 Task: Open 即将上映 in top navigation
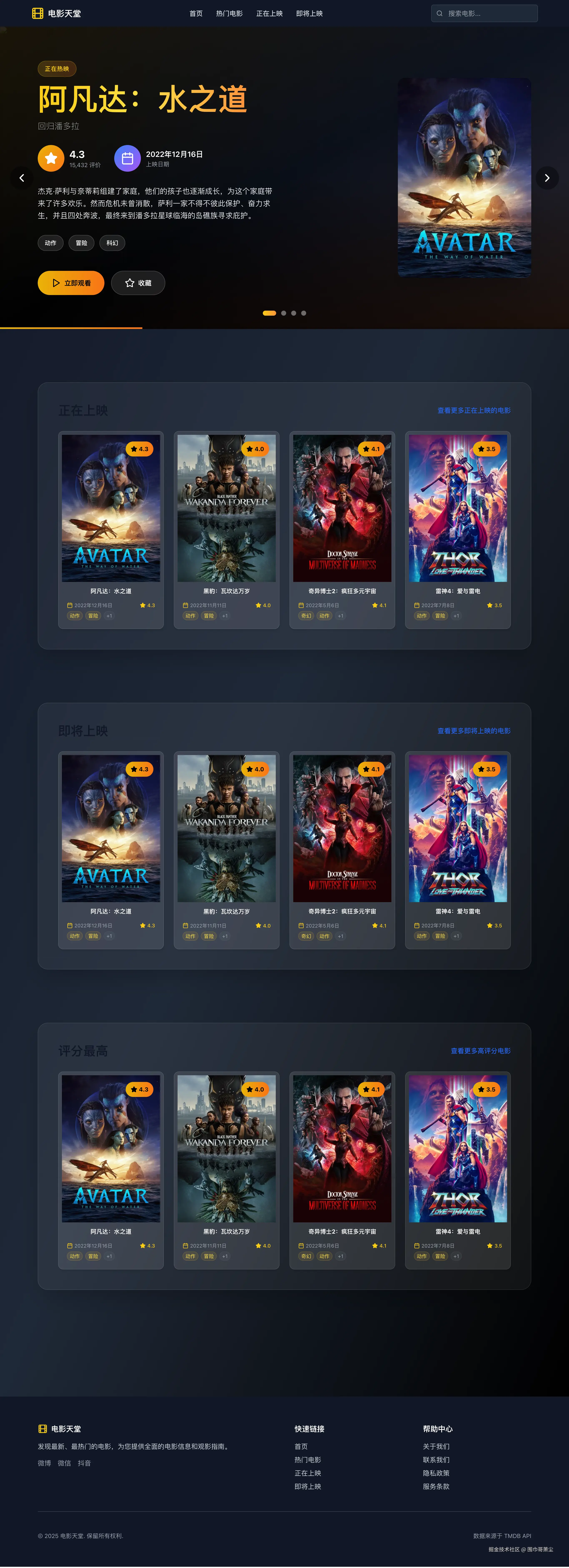(310, 13)
